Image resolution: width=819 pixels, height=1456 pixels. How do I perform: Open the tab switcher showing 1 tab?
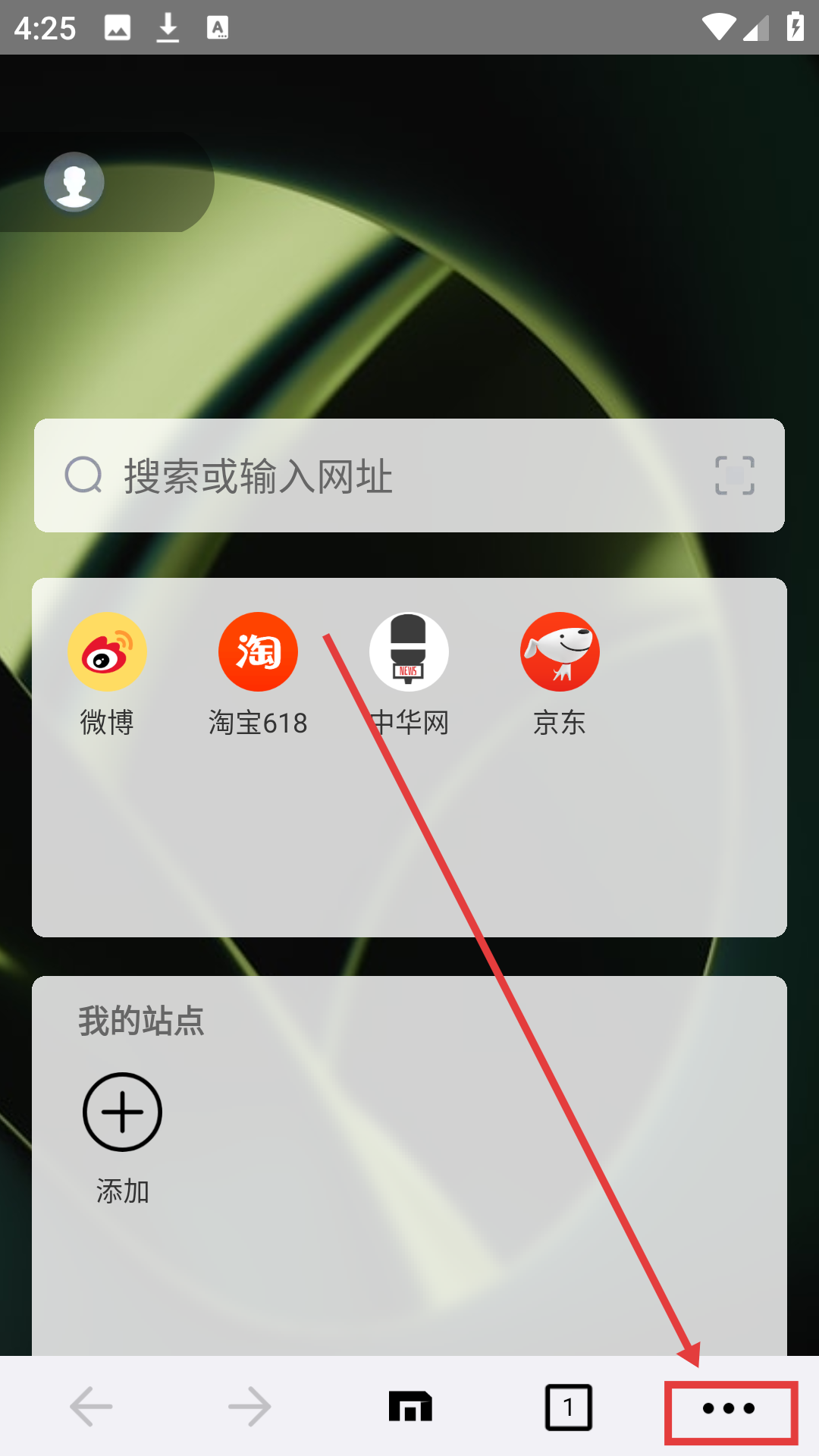coord(568,1407)
